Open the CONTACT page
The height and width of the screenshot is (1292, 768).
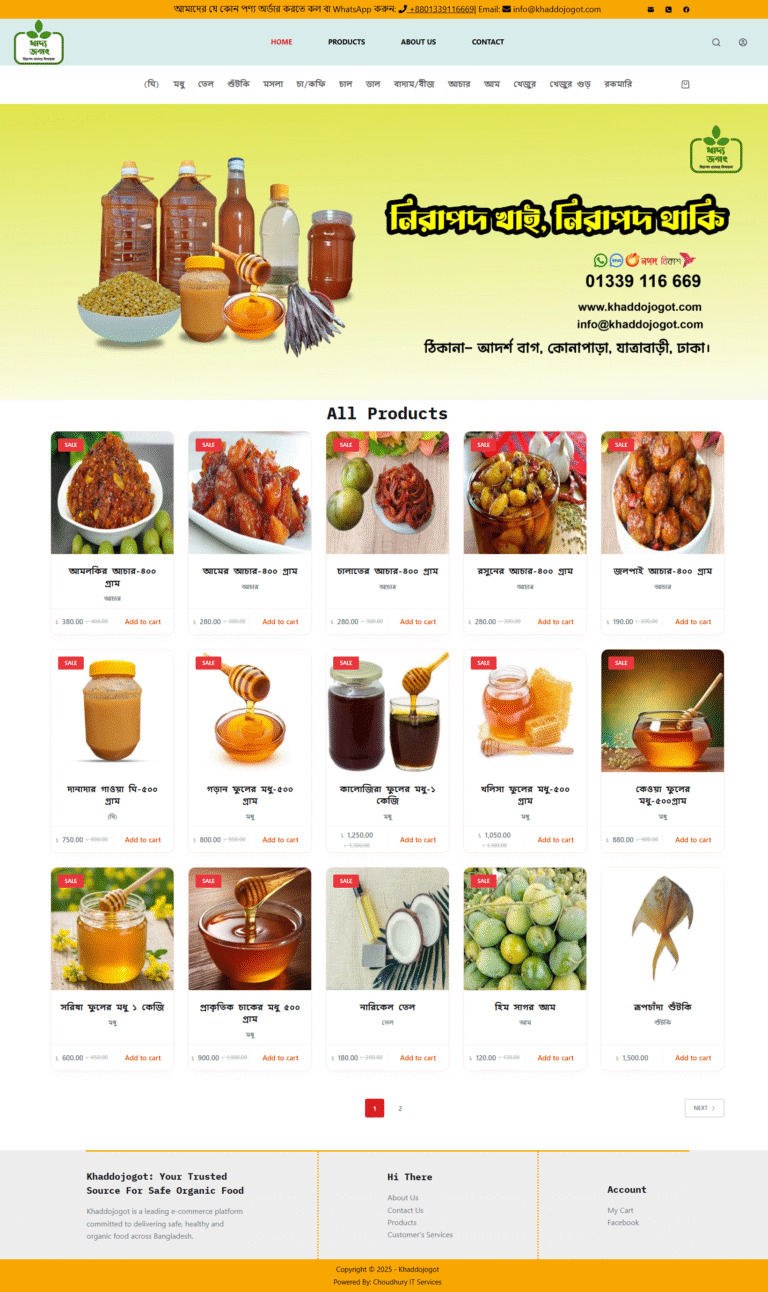pos(488,42)
